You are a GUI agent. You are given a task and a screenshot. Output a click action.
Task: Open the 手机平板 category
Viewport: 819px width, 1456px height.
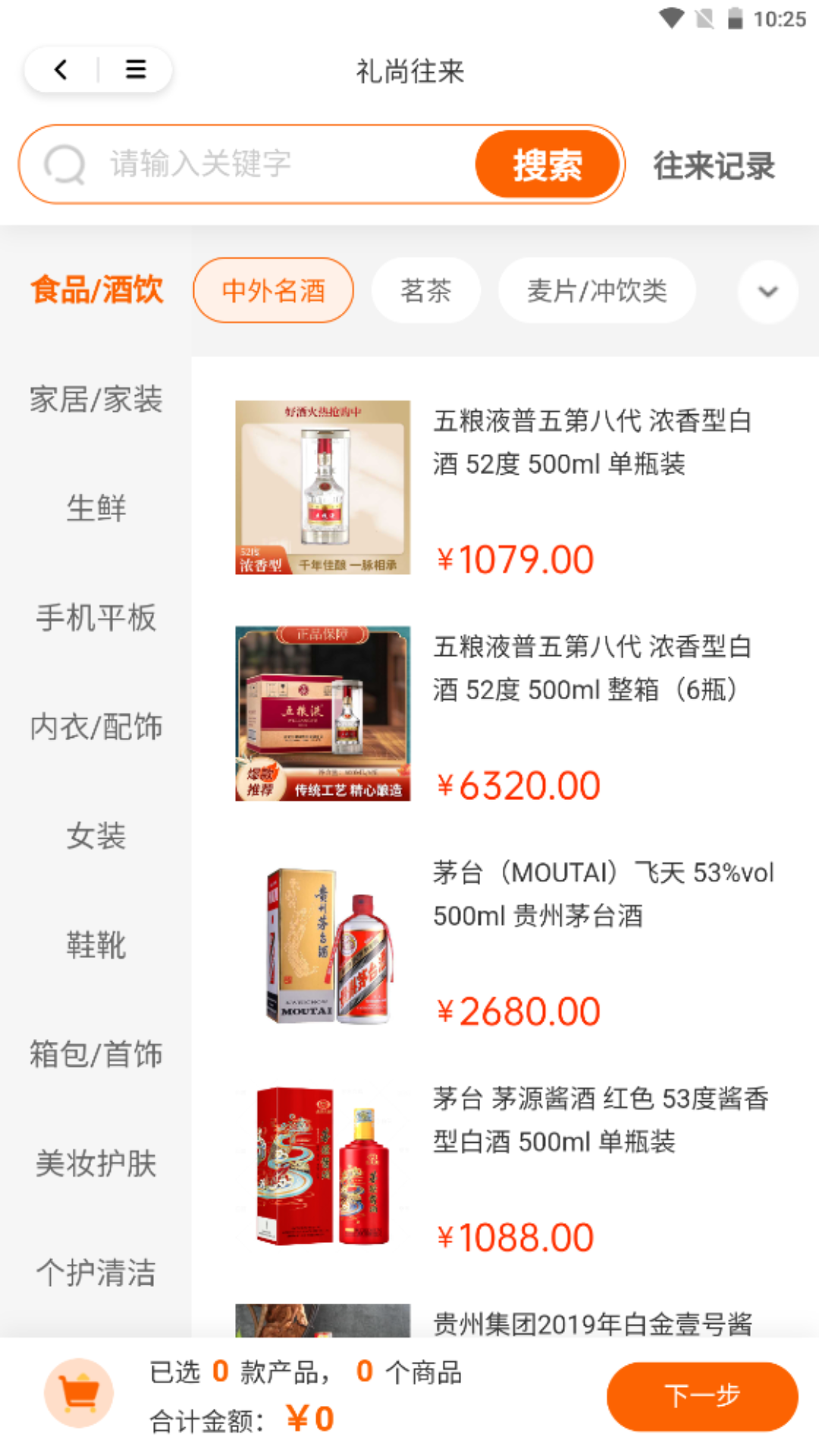96,618
